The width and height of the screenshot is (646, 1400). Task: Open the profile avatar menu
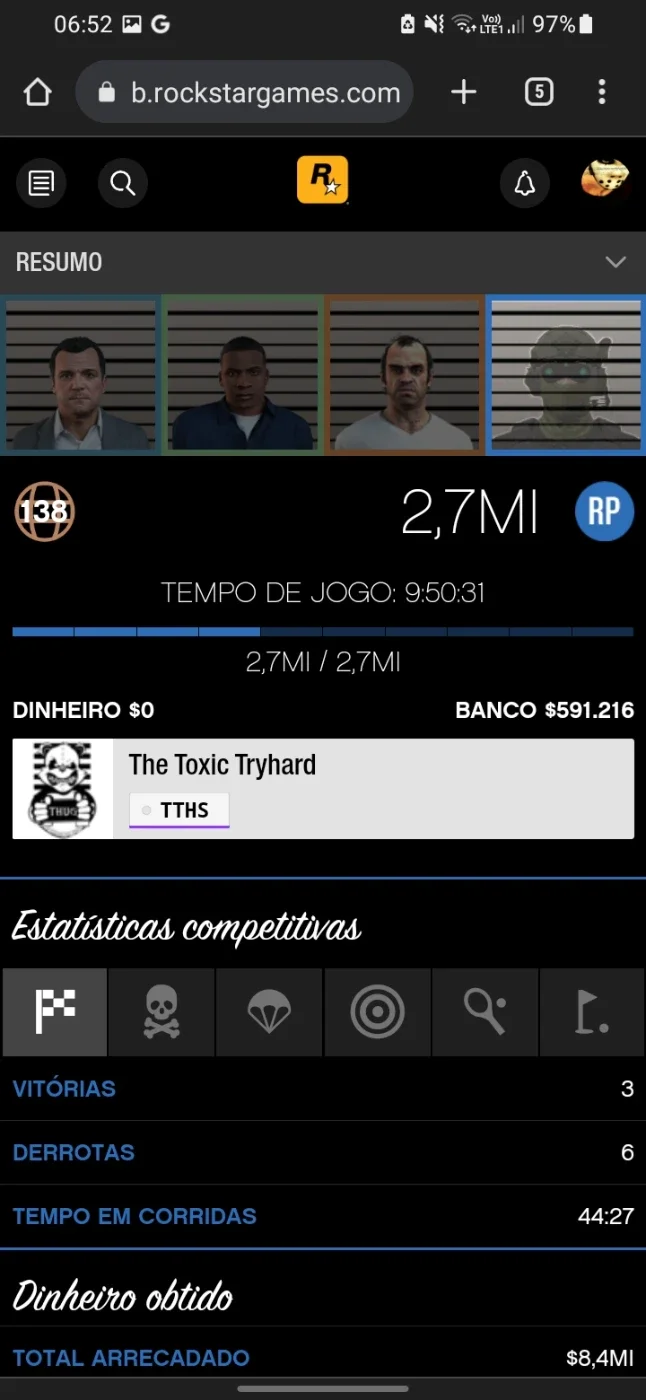tap(605, 182)
